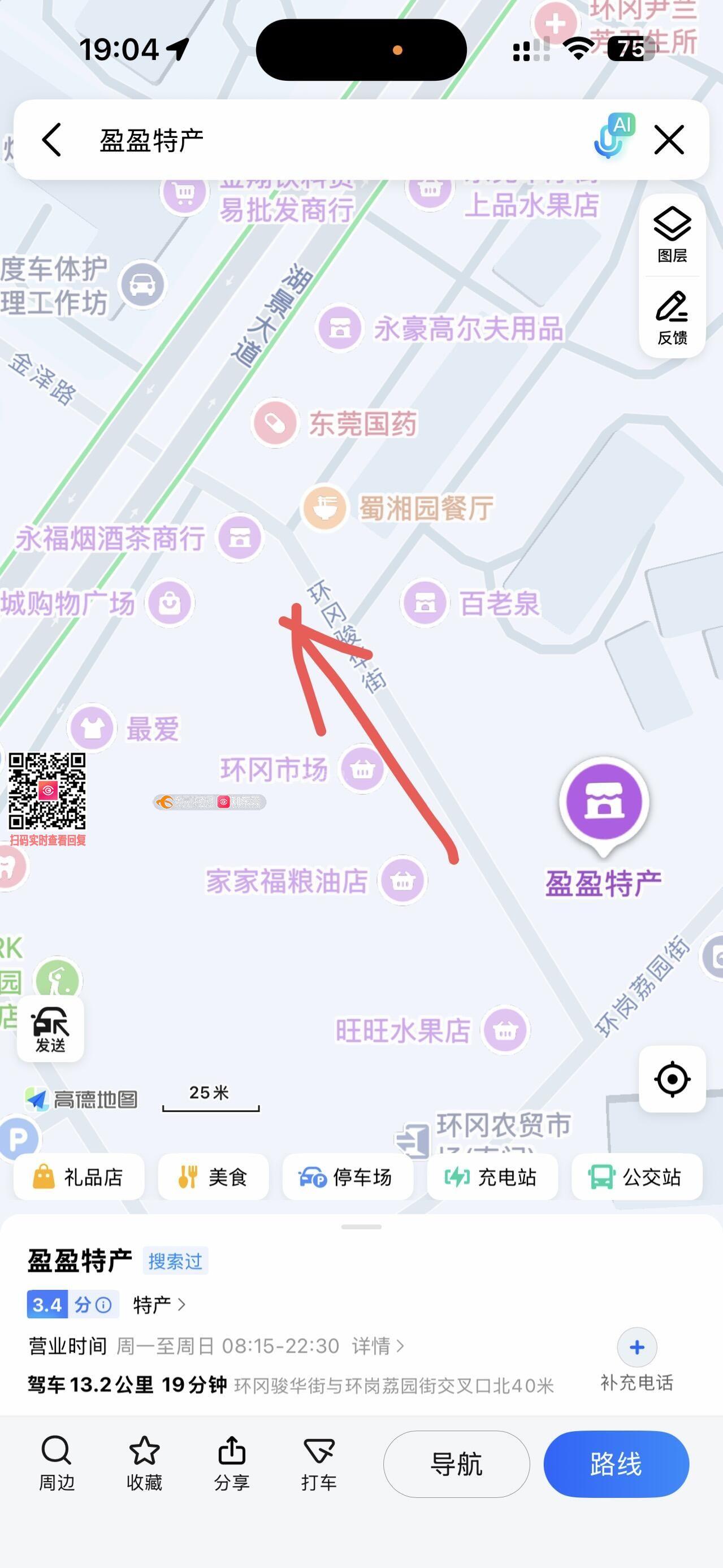
Task: View business hours 详情
Action: coord(377,1345)
